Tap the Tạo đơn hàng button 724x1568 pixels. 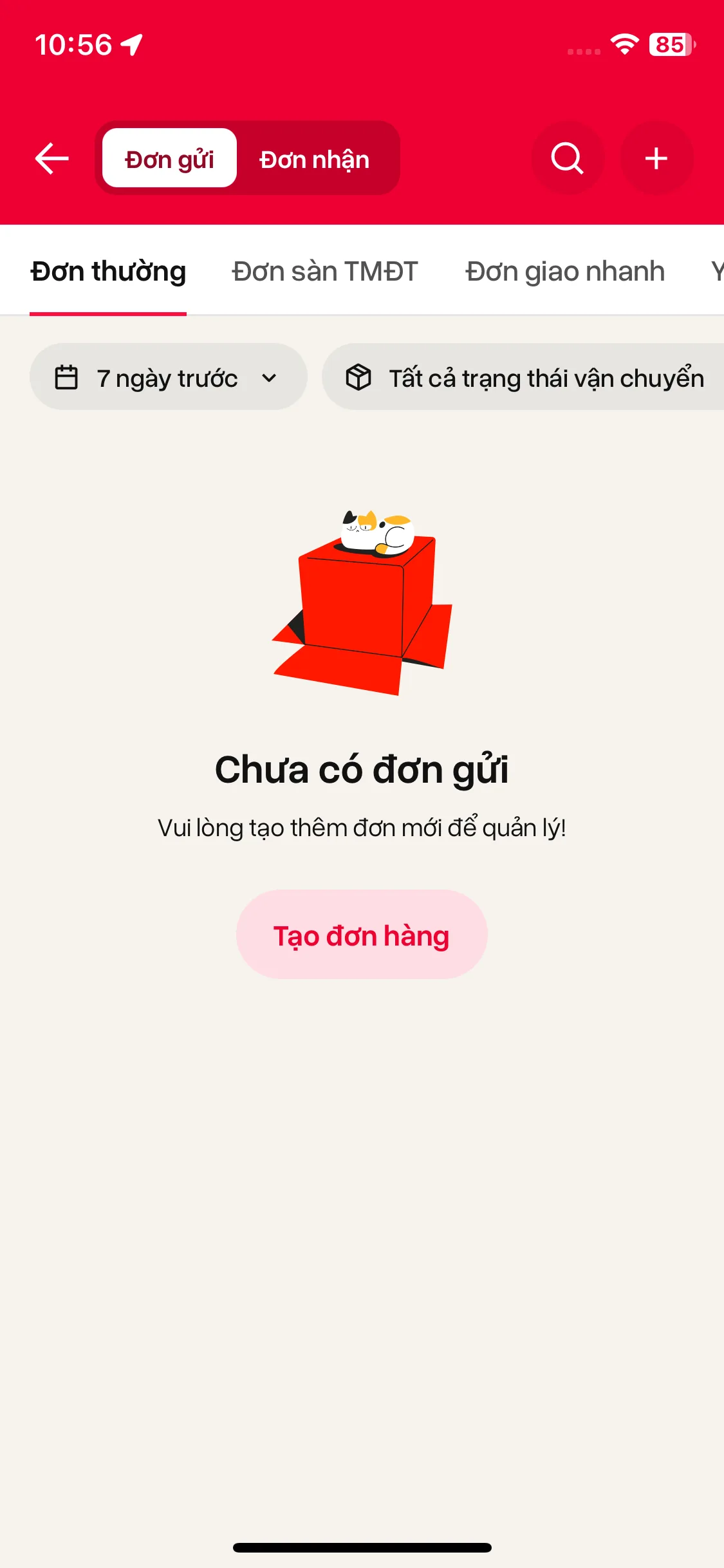point(362,935)
